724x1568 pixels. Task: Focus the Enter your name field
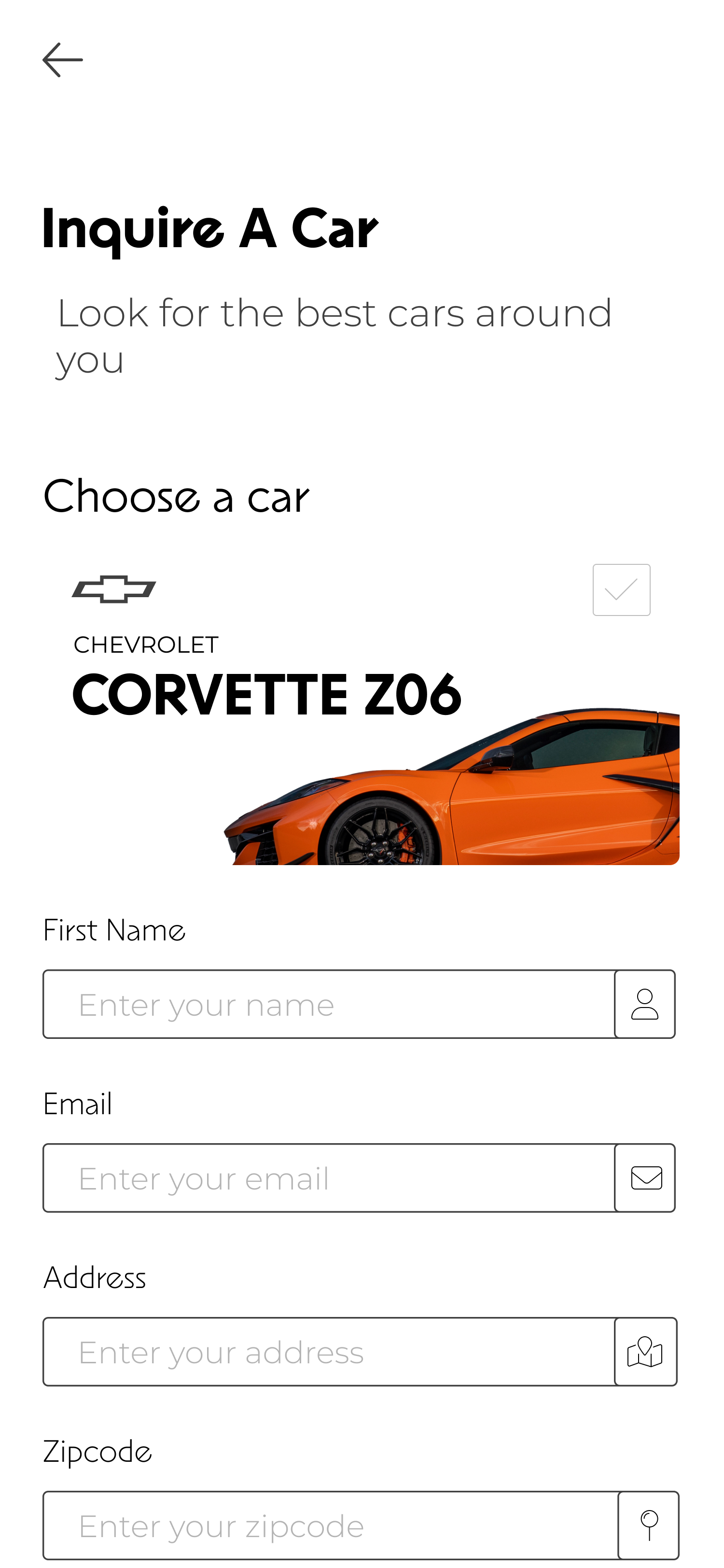click(x=329, y=1004)
